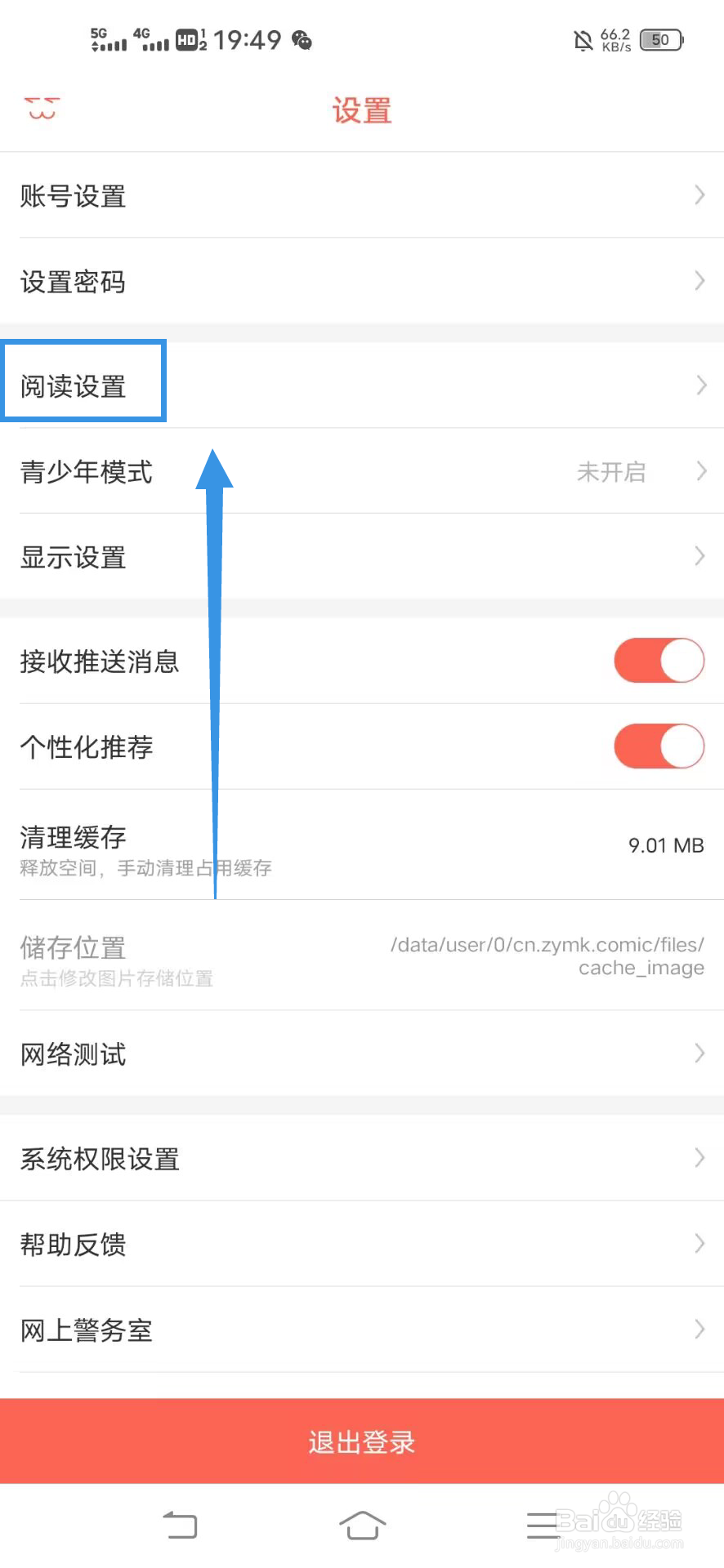
Task: Tap the HD indicator in the status bar
Action: tap(188, 39)
